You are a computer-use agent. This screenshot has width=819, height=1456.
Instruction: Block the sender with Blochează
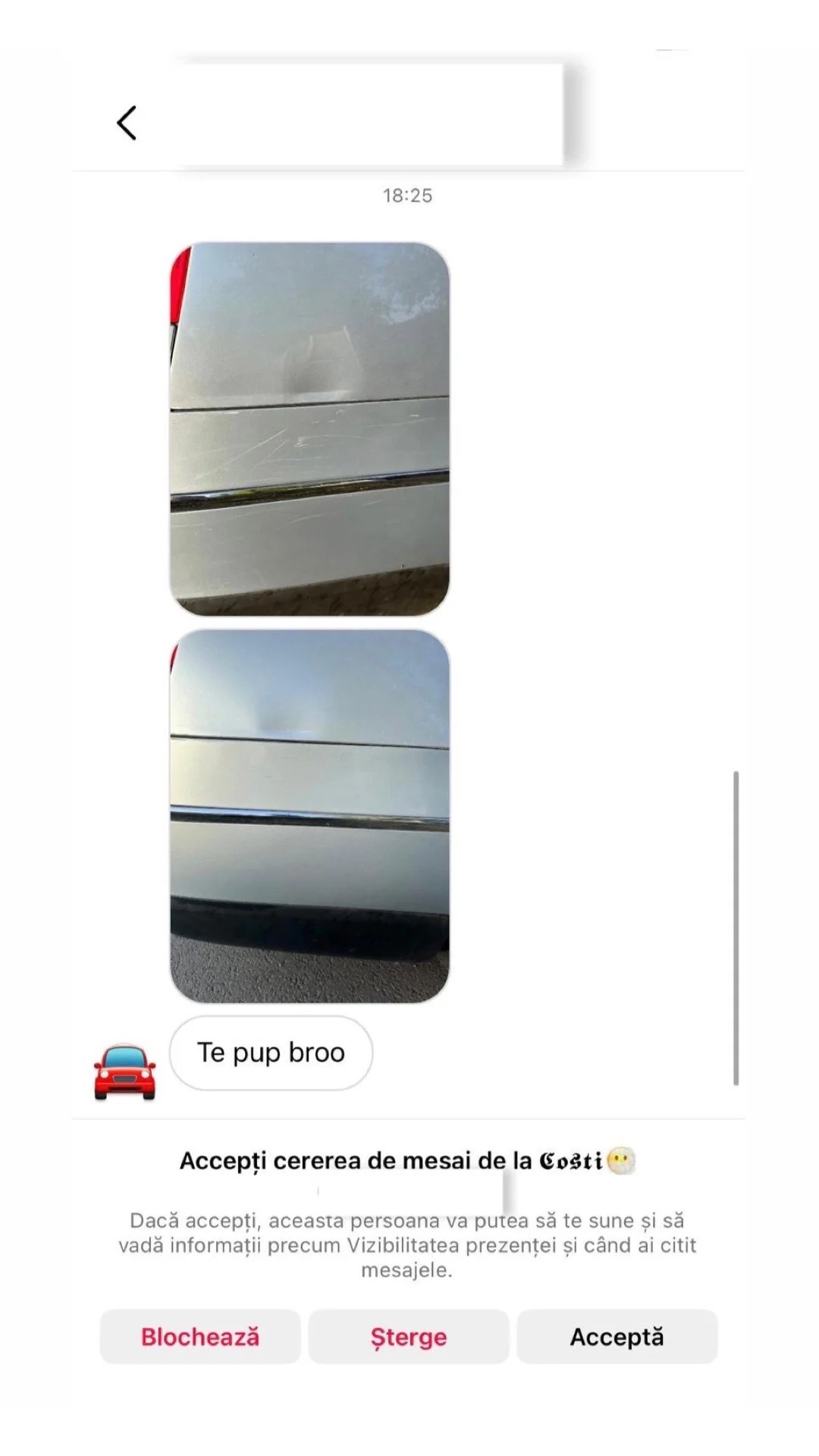coord(200,1336)
